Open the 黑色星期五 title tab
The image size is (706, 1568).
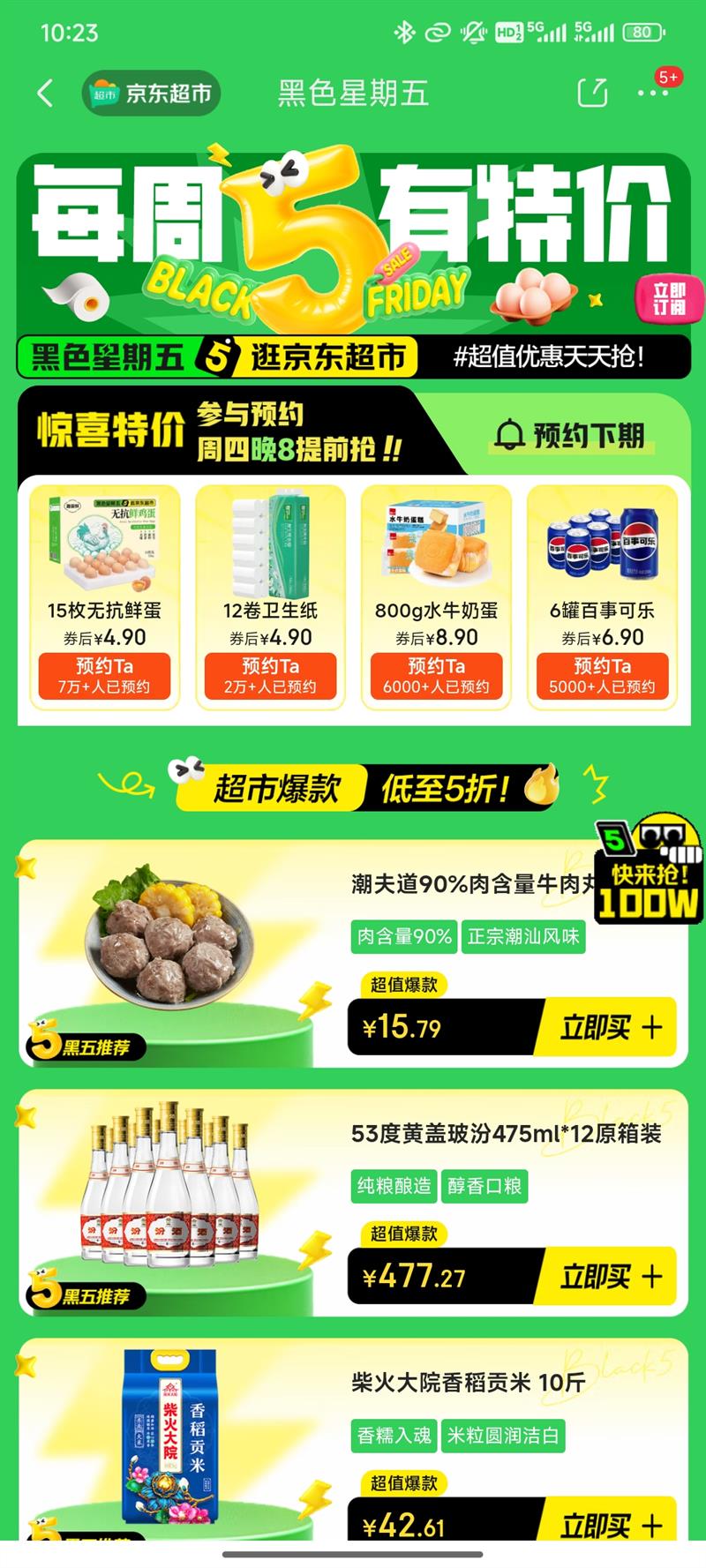coord(352,94)
